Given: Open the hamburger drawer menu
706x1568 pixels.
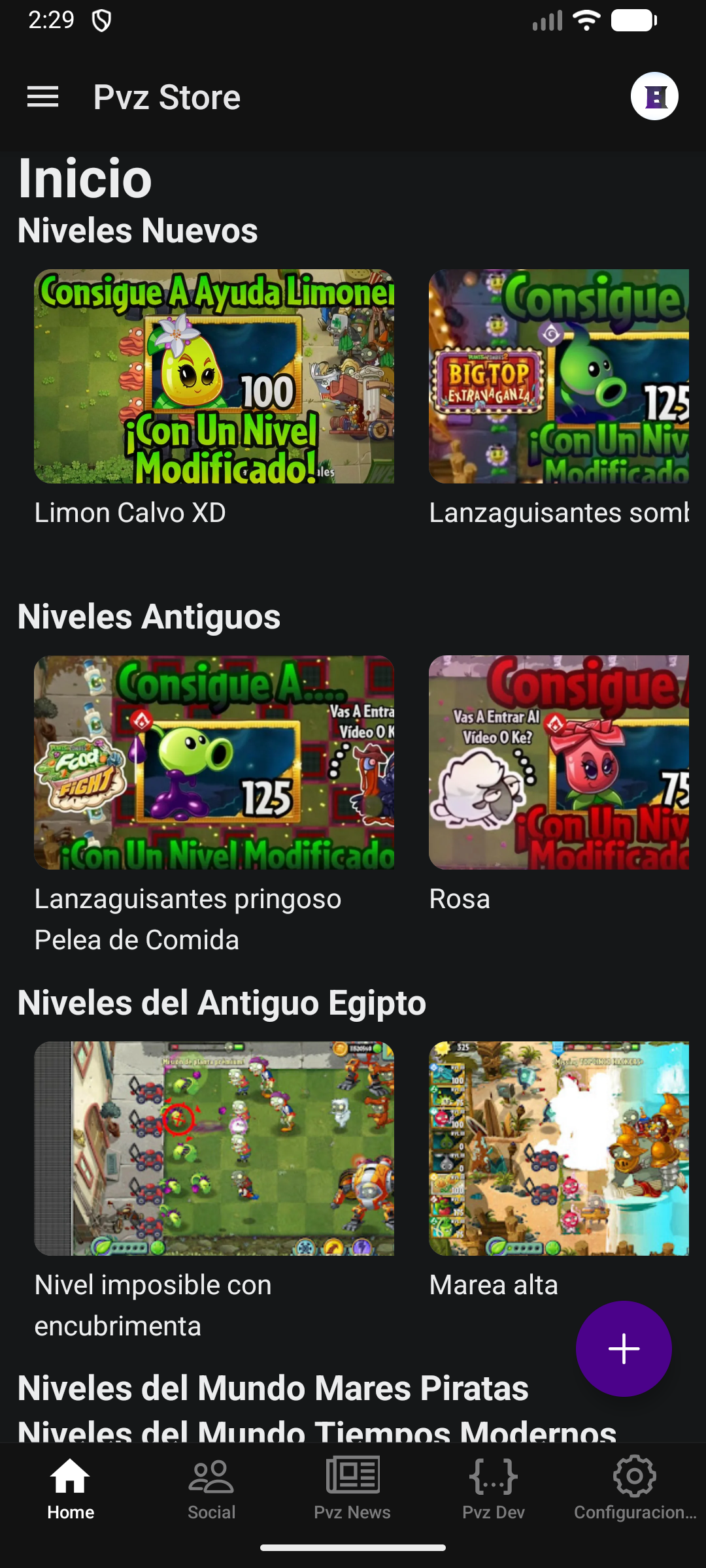Looking at the screenshot, I should tap(42, 97).
